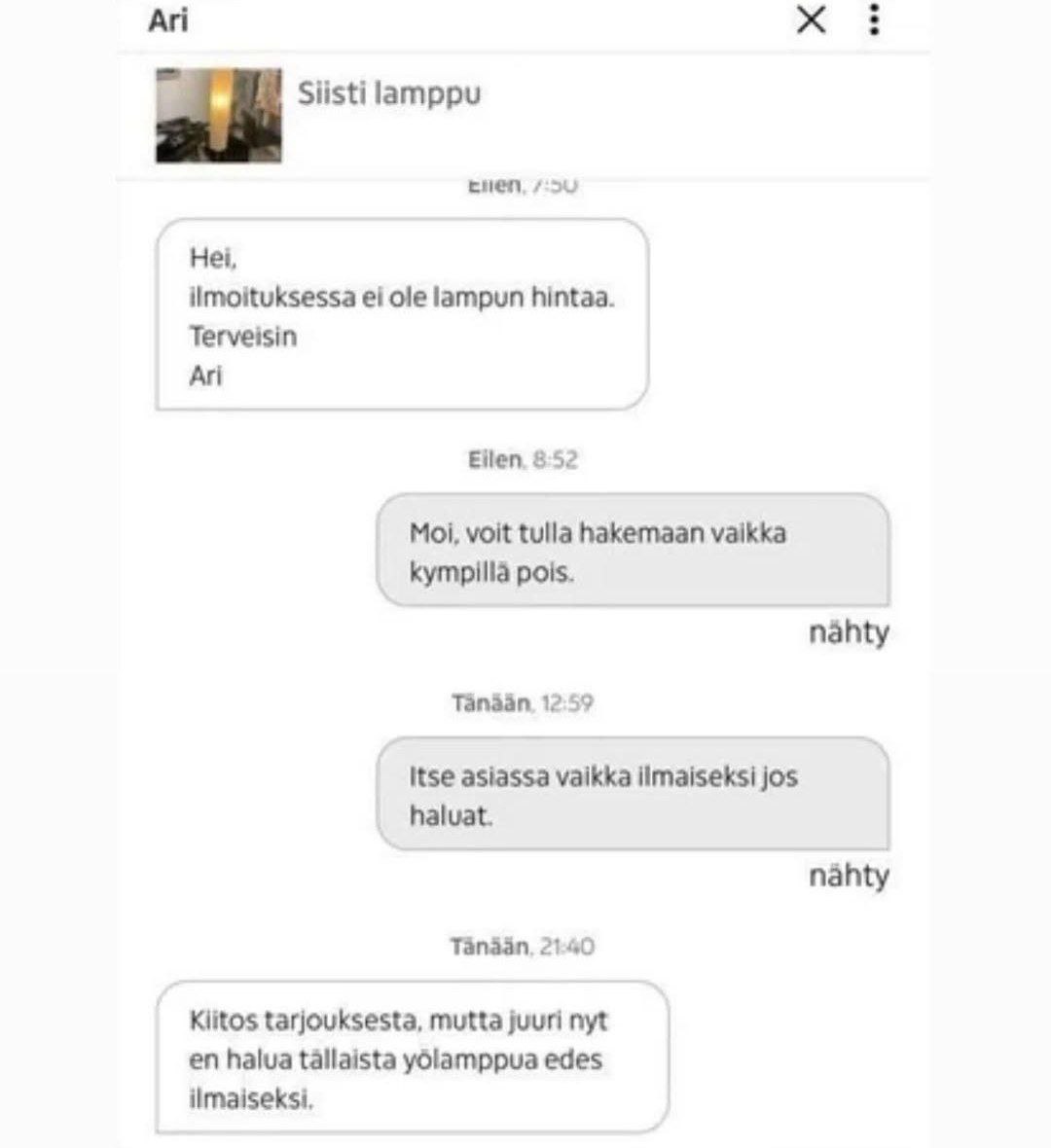Open the three-dot overflow menu
This screenshot has height=1148, width=1051.
coord(875,19)
